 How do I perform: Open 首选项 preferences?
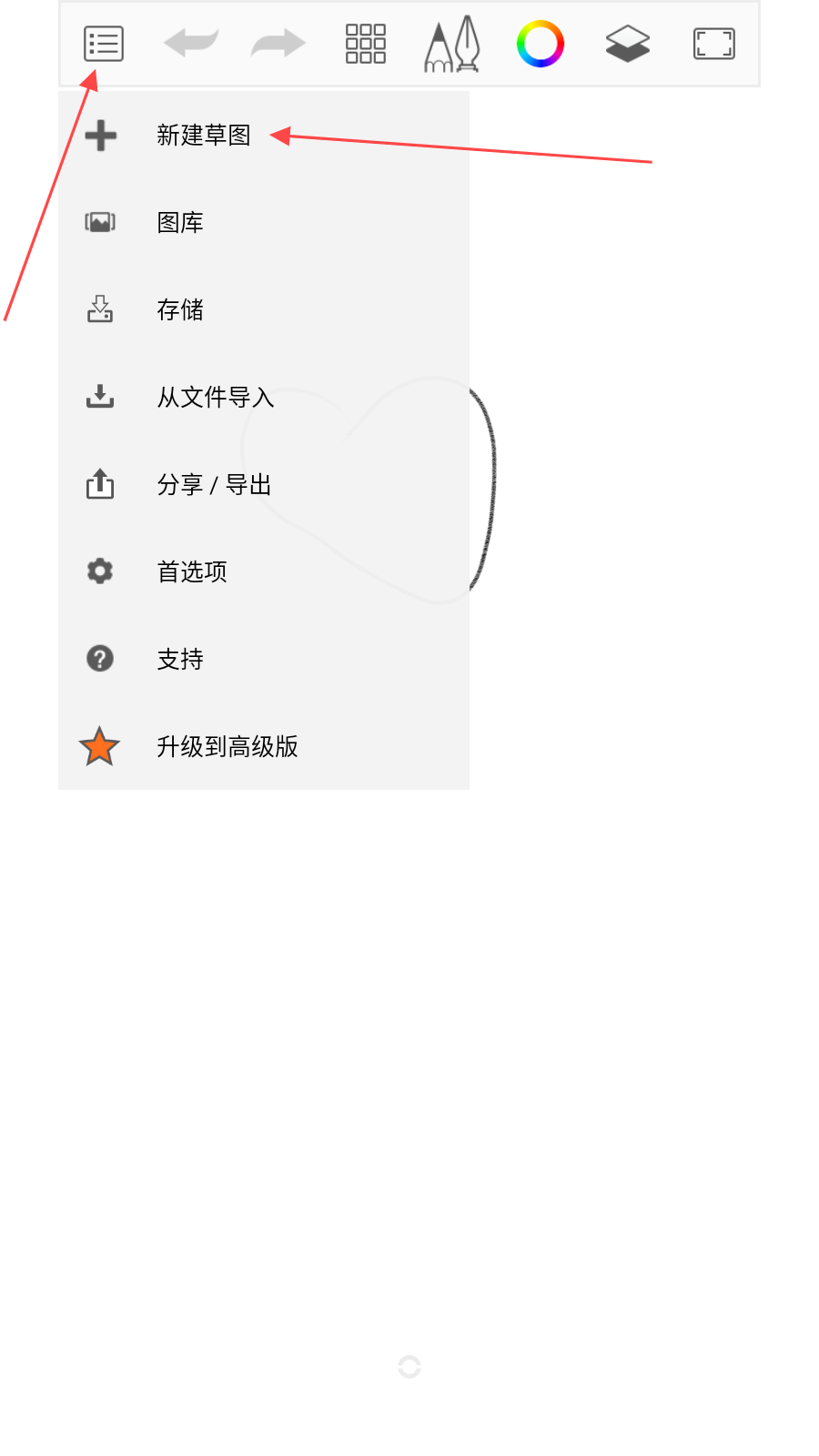[x=192, y=572]
